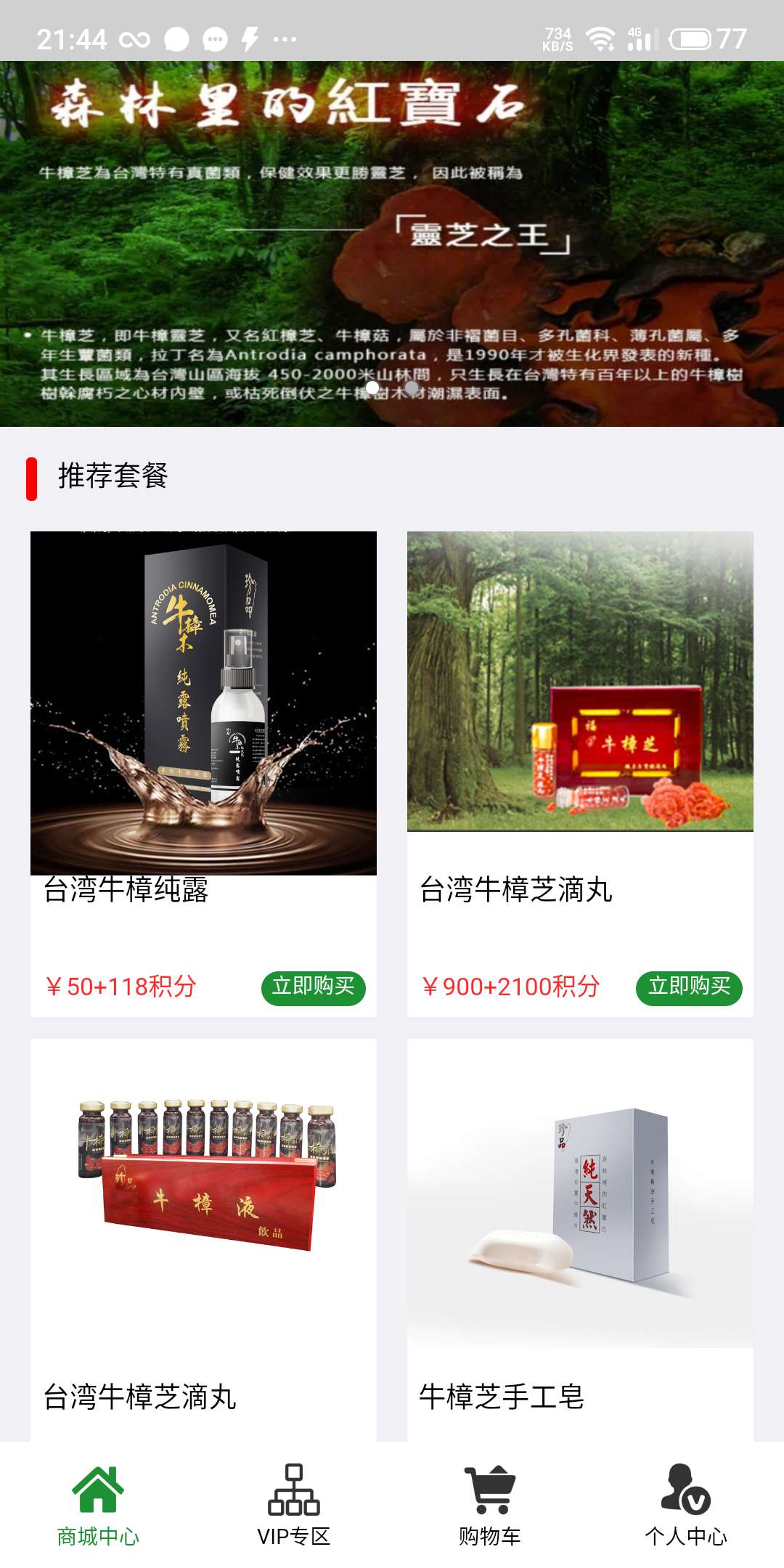Open the 牛樟液 bottles product card
This screenshot has width=784, height=1568.
(x=203, y=1198)
